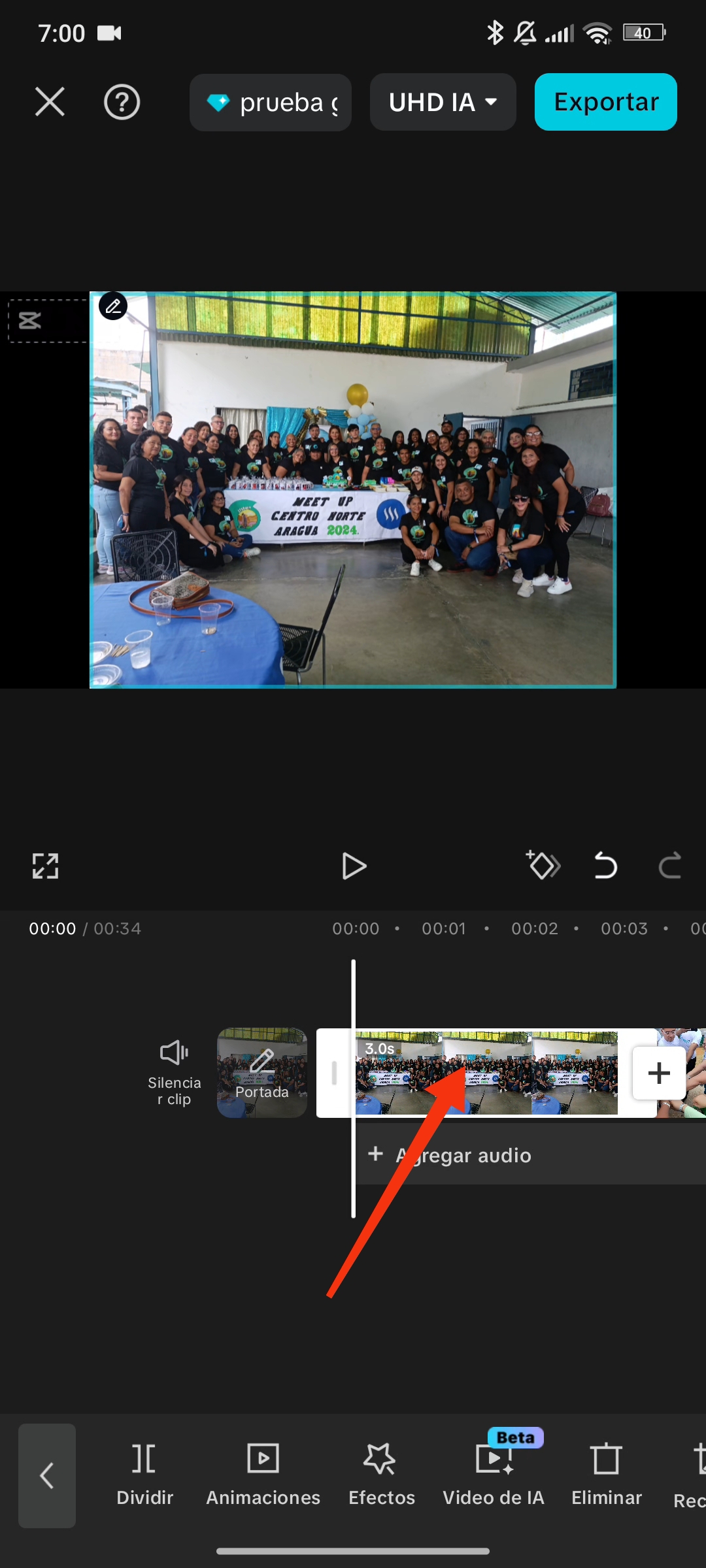This screenshot has height=1568, width=706.
Task: Enter fullscreen preview mode
Action: [x=45, y=866]
